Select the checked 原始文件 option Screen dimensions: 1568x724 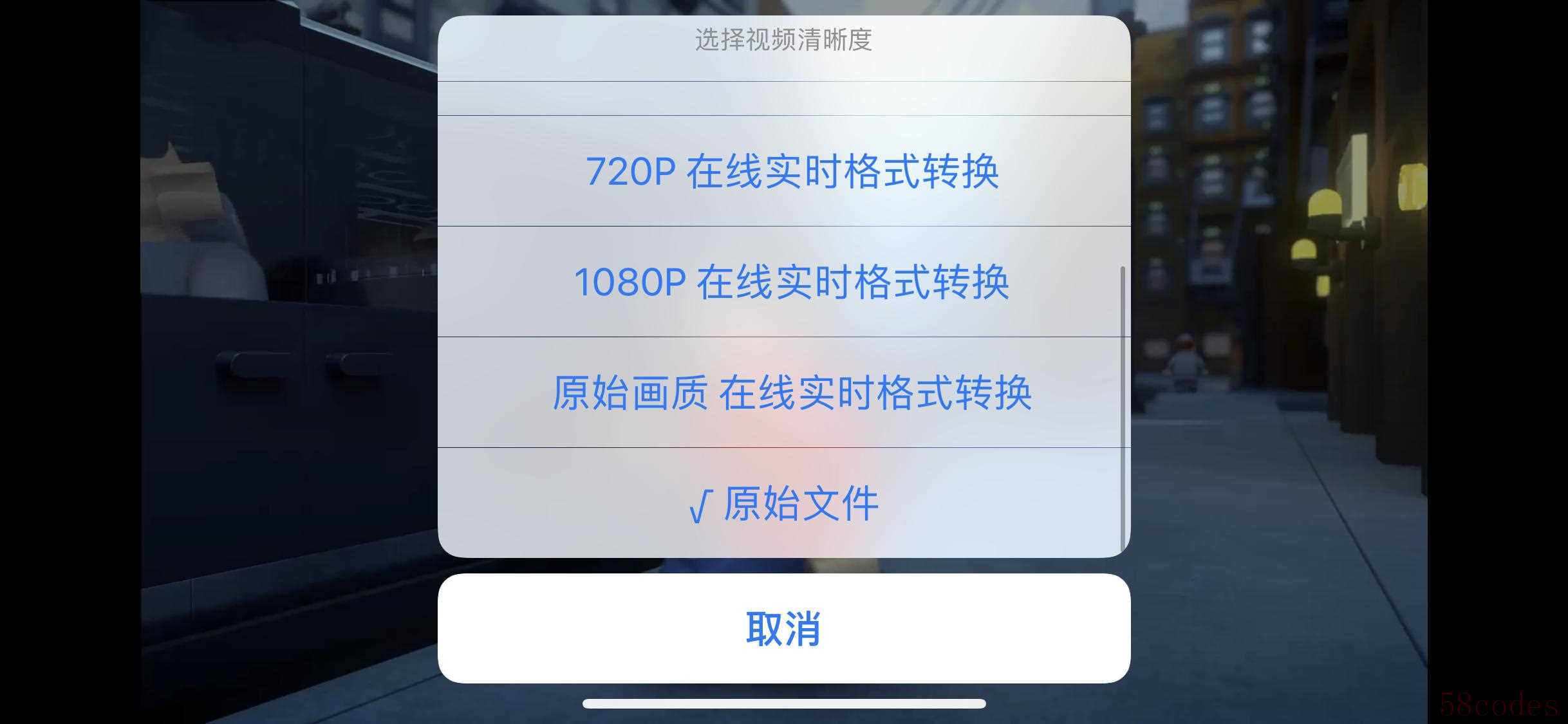[x=784, y=503]
